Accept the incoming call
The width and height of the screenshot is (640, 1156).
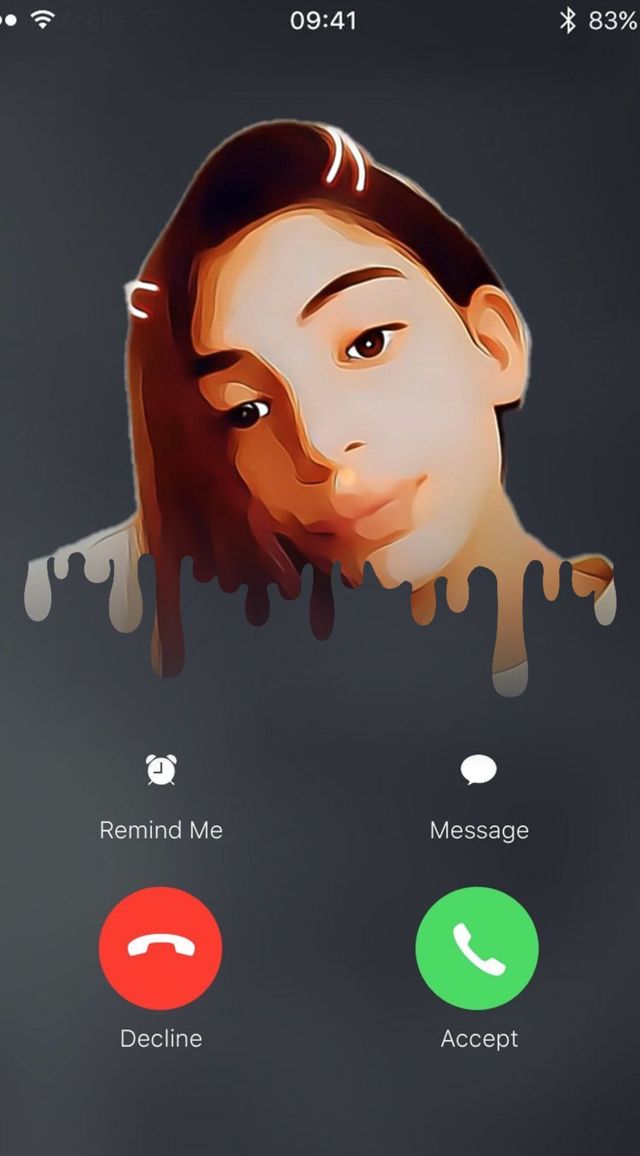click(477, 948)
